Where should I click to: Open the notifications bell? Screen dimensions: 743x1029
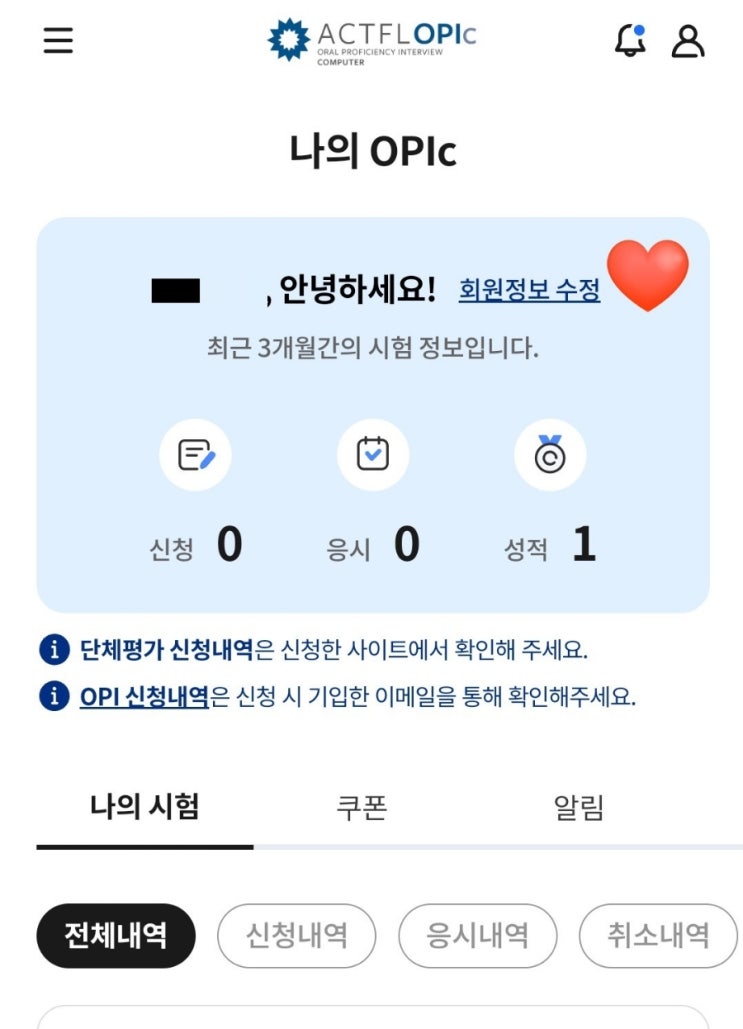pyautogui.click(x=630, y=41)
